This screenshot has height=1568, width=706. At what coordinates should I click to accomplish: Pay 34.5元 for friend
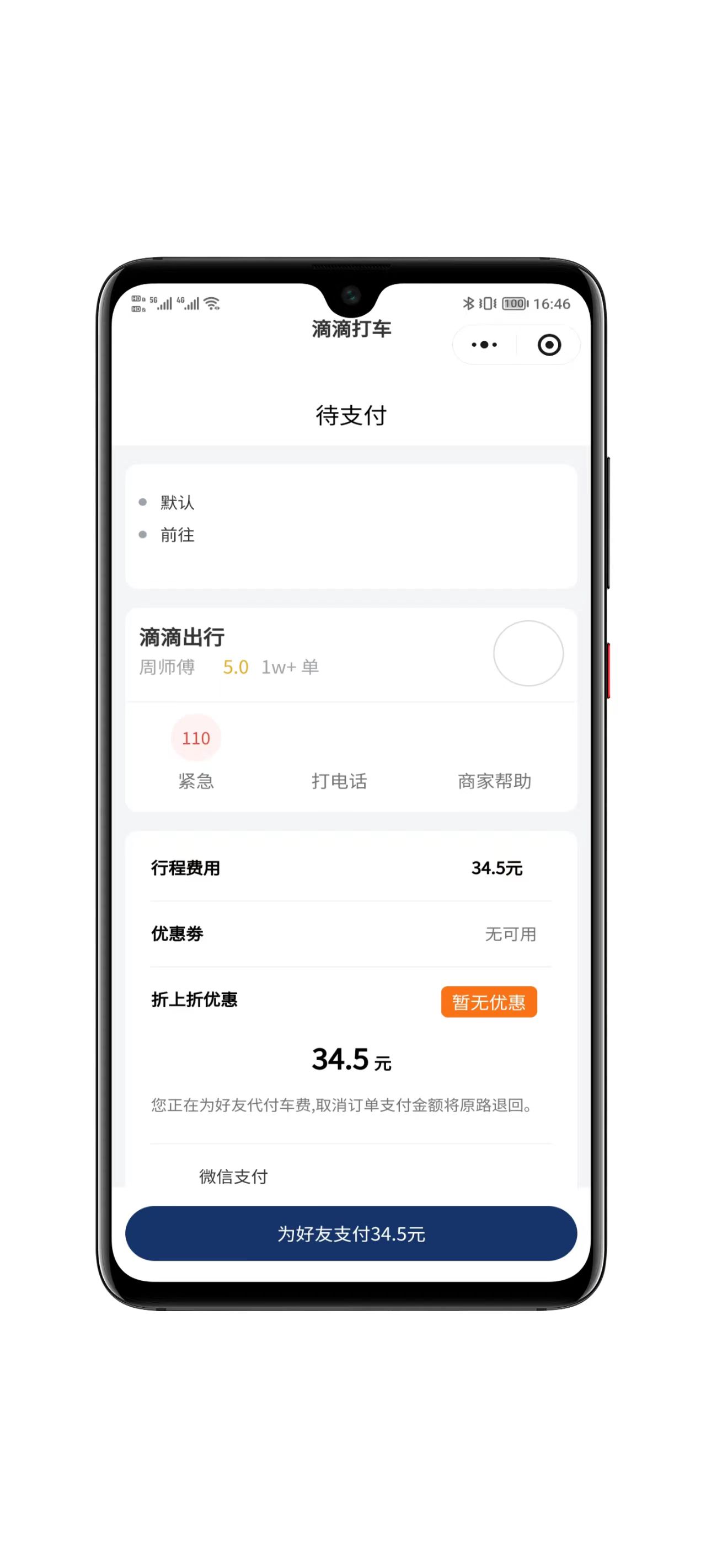(x=351, y=1233)
